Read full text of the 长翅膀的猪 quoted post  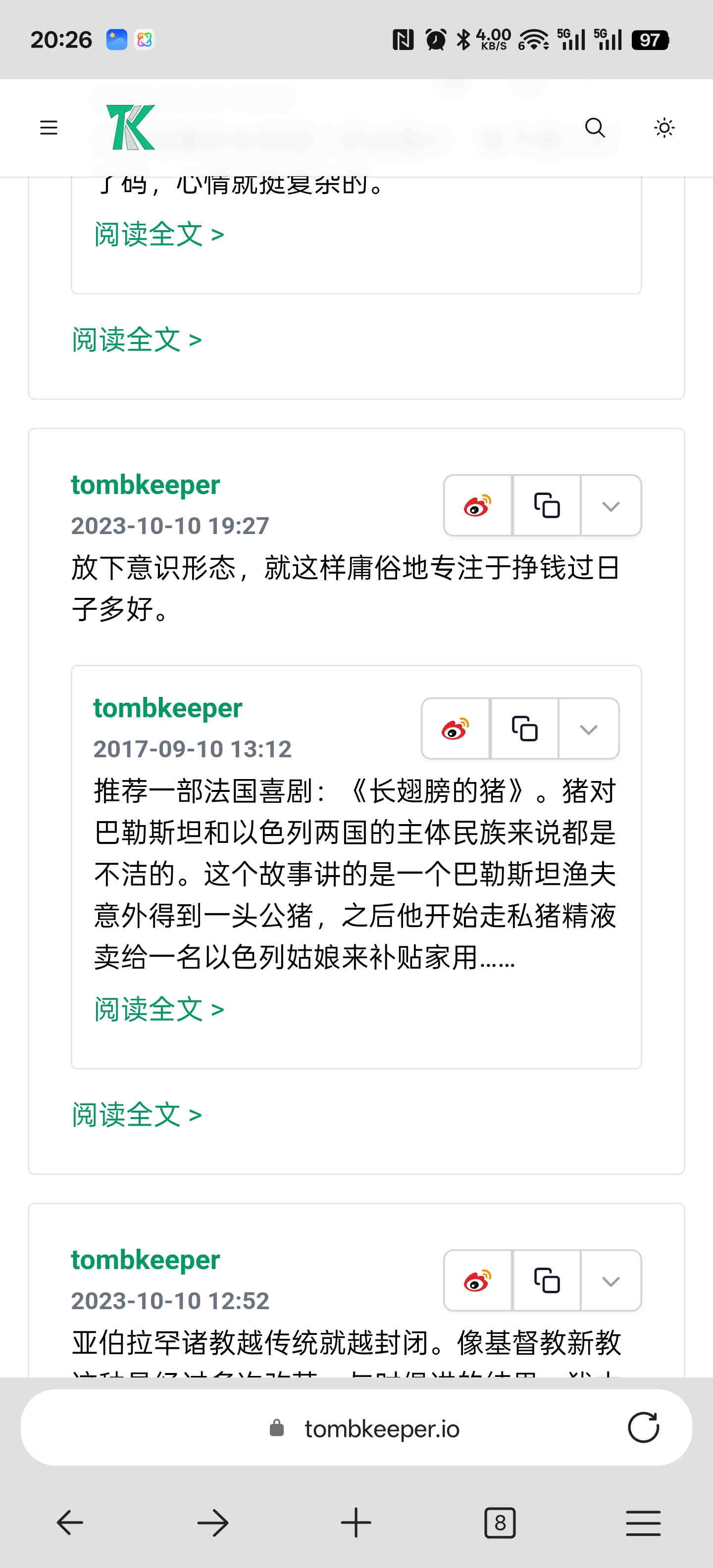click(x=159, y=1009)
